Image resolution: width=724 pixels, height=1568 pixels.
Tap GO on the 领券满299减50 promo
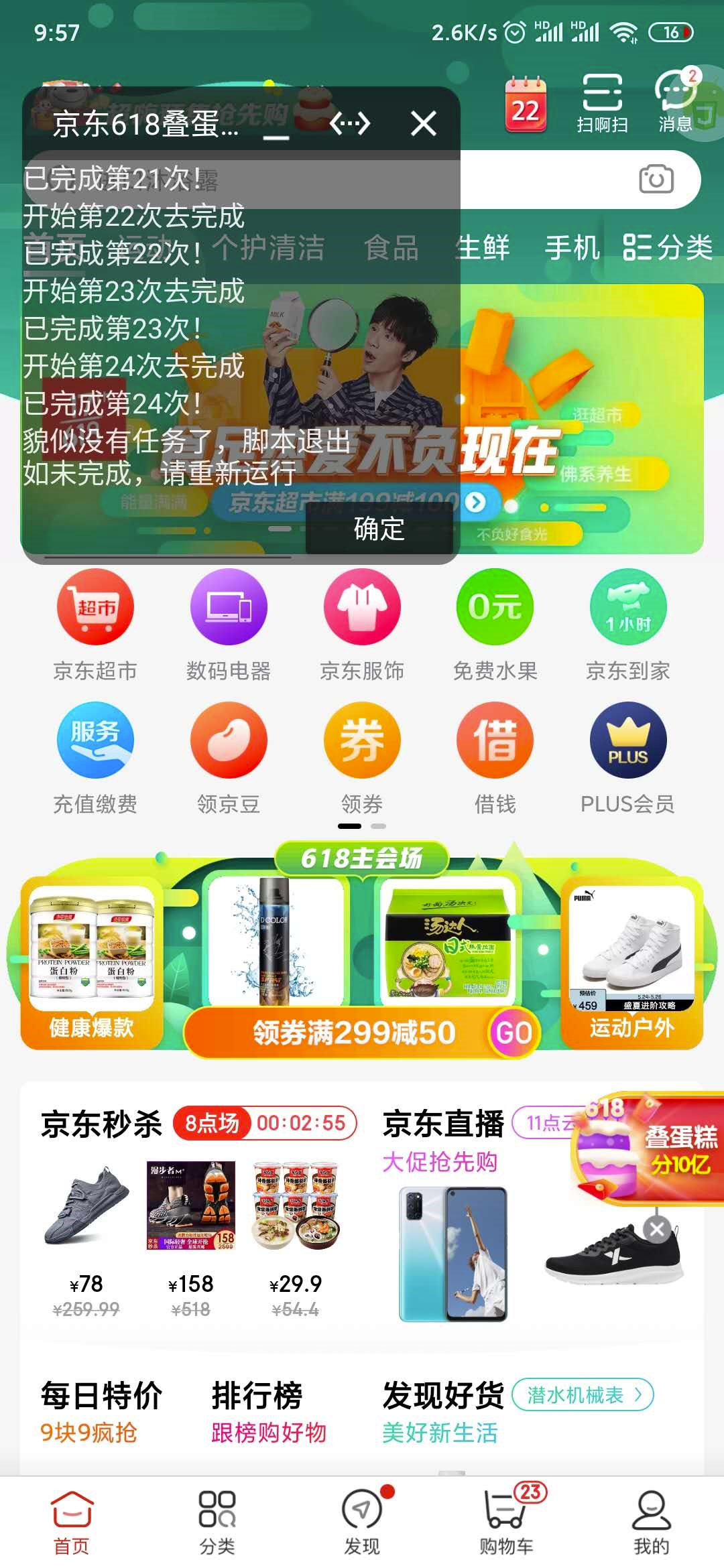click(513, 1032)
